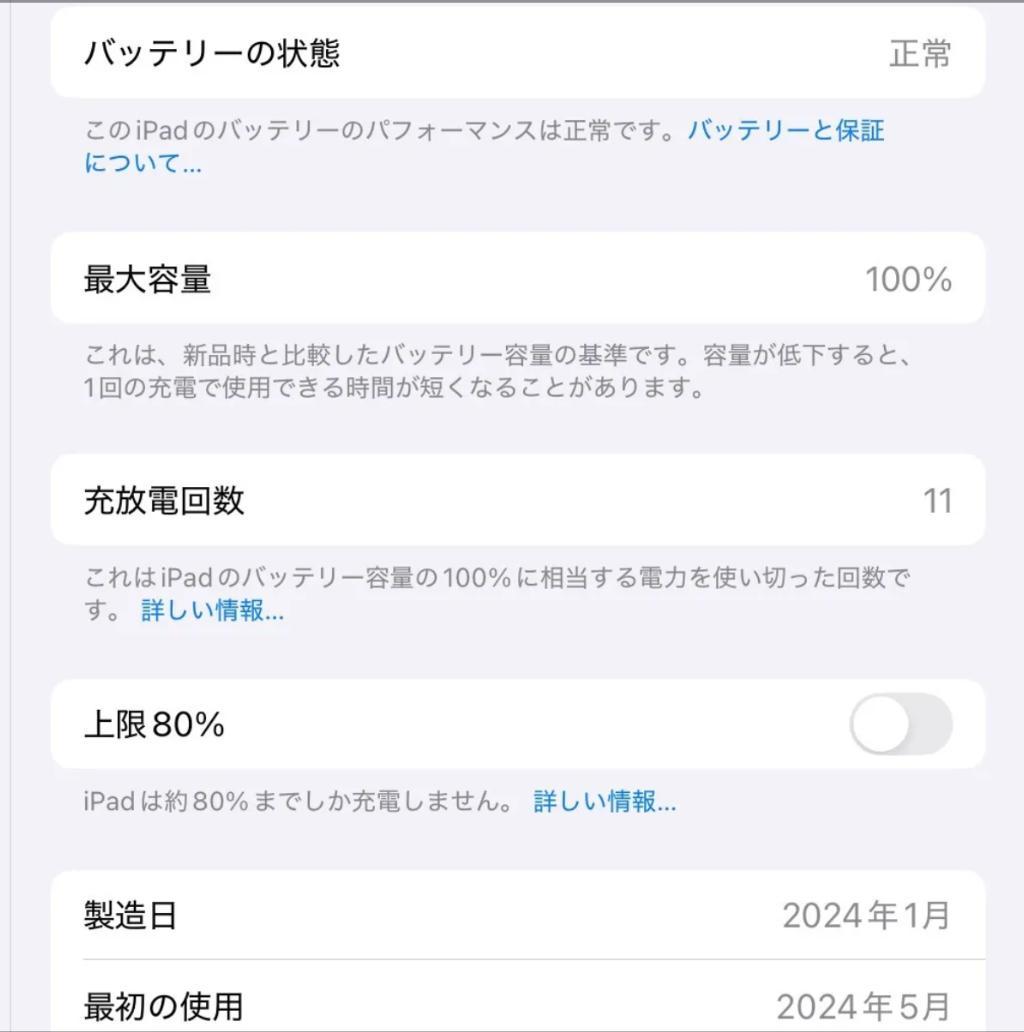Open 詳しい情報 link beside charging limit note
The height and width of the screenshot is (1032, 1024).
pos(601,801)
